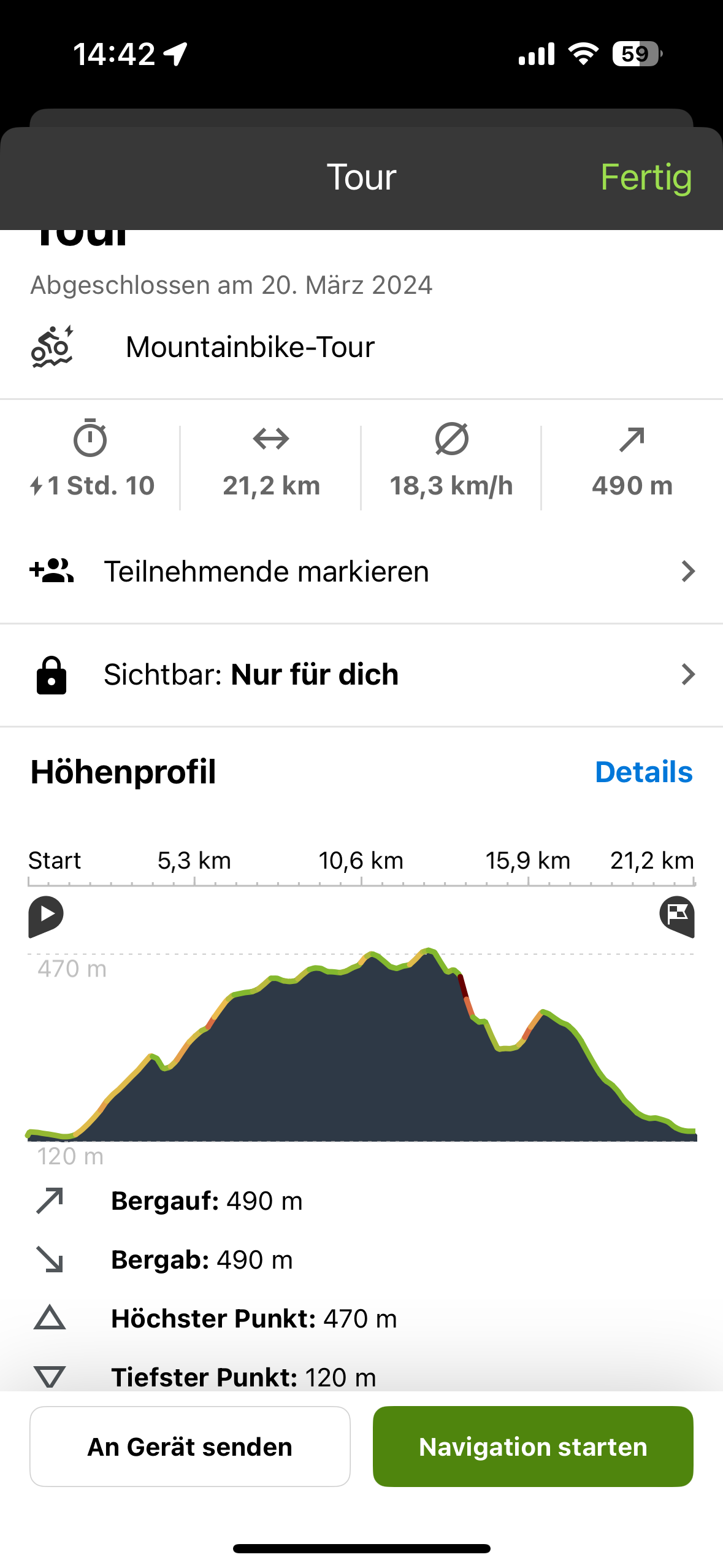Screen dimensions: 723x1568
Task: Start navigation with Navigation starten
Action: point(533,1446)
